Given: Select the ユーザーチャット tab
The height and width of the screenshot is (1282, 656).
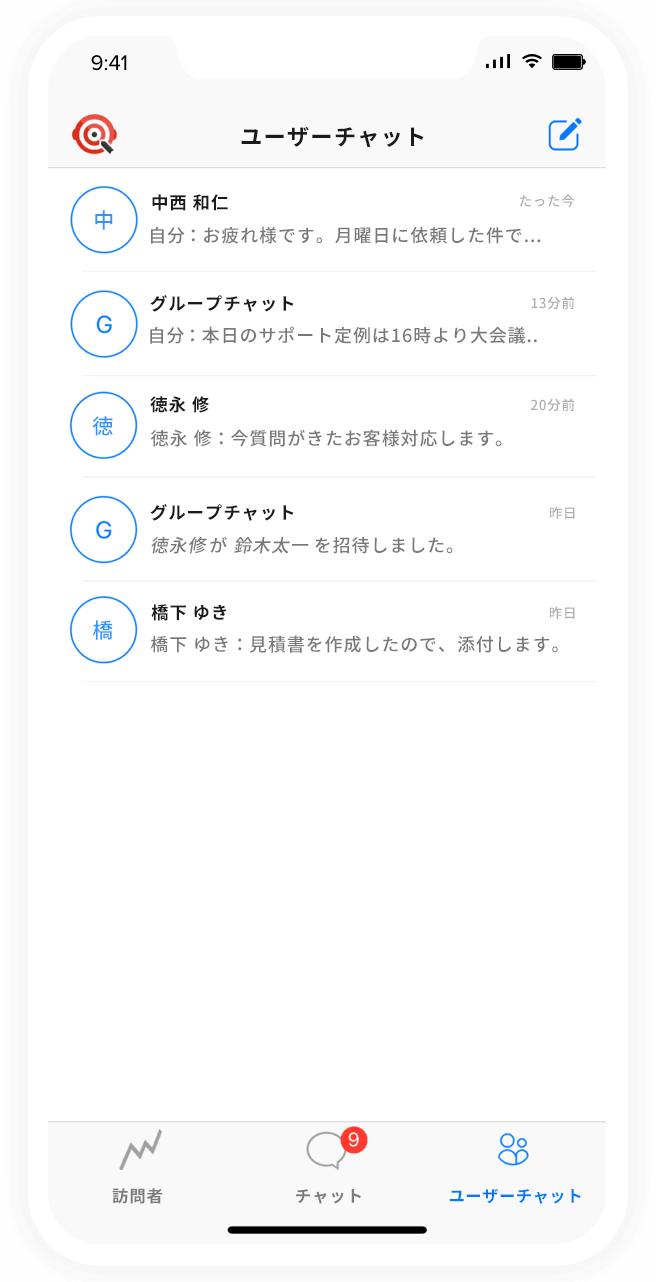Looking at the screenshot, I should coord(514,1168).
